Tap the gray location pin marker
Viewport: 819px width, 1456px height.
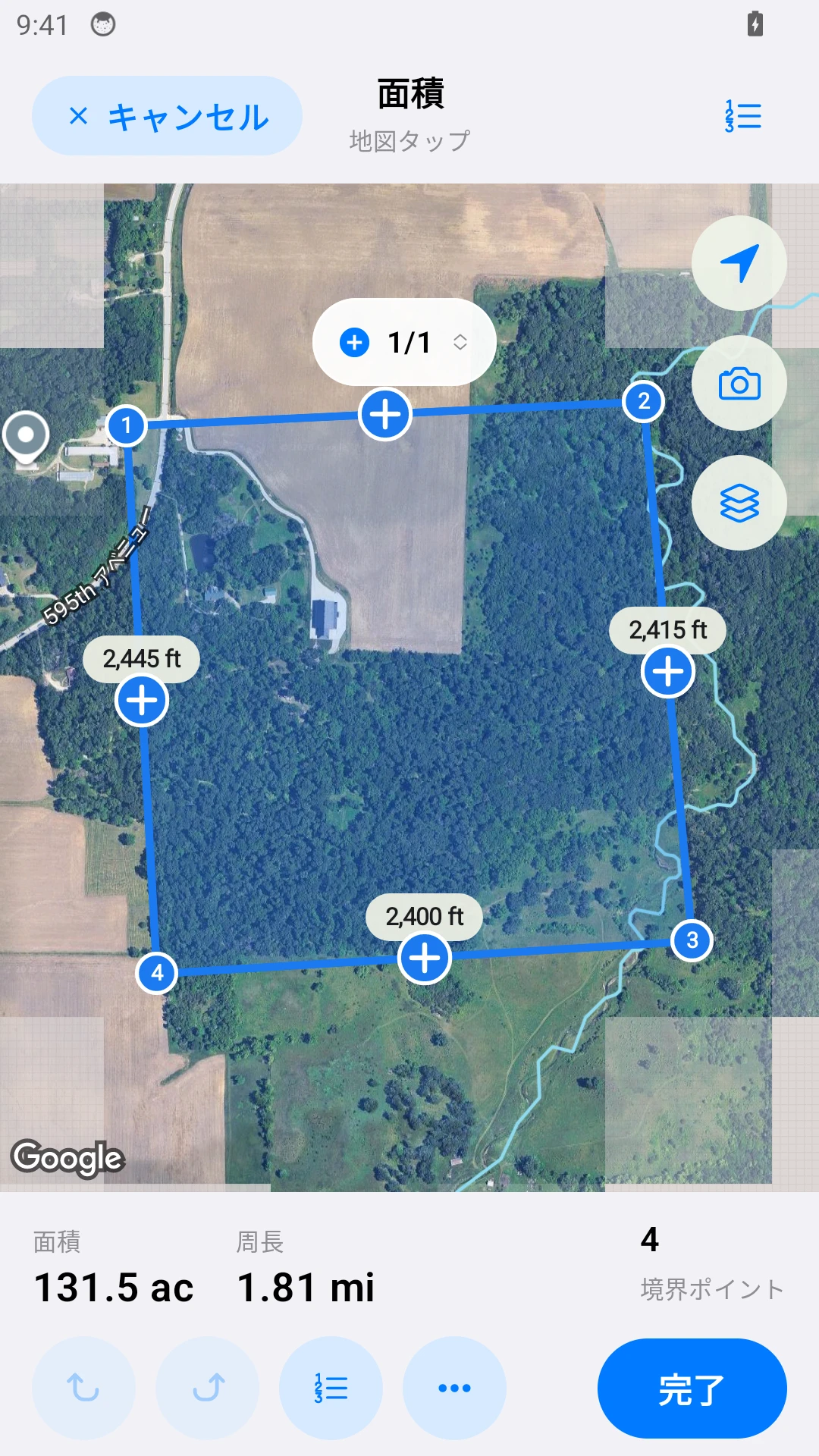[x=26, y=438]
